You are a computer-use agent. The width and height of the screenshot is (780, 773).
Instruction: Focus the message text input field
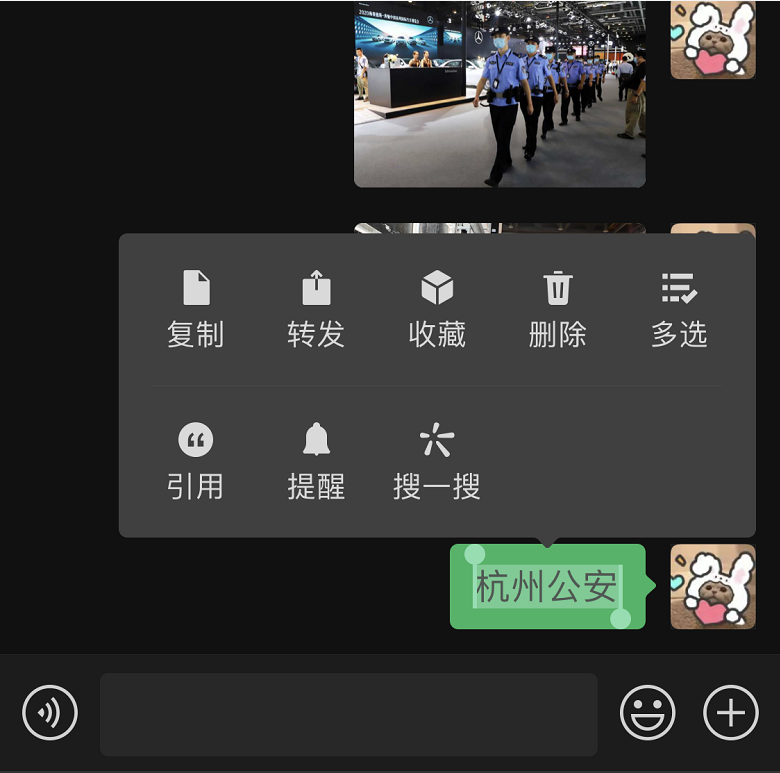coord(348,714)
